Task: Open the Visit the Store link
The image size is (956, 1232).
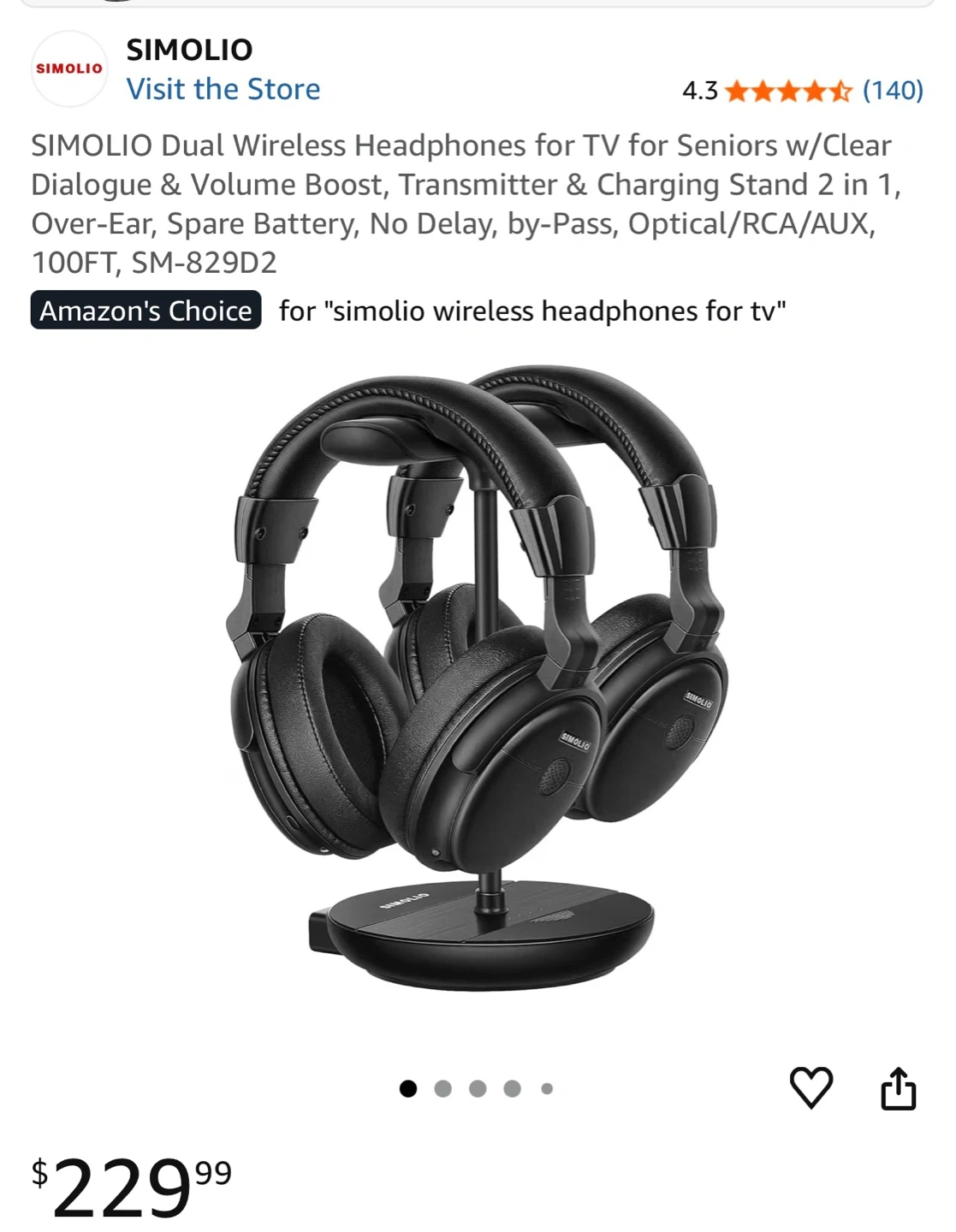Action: 223,89
